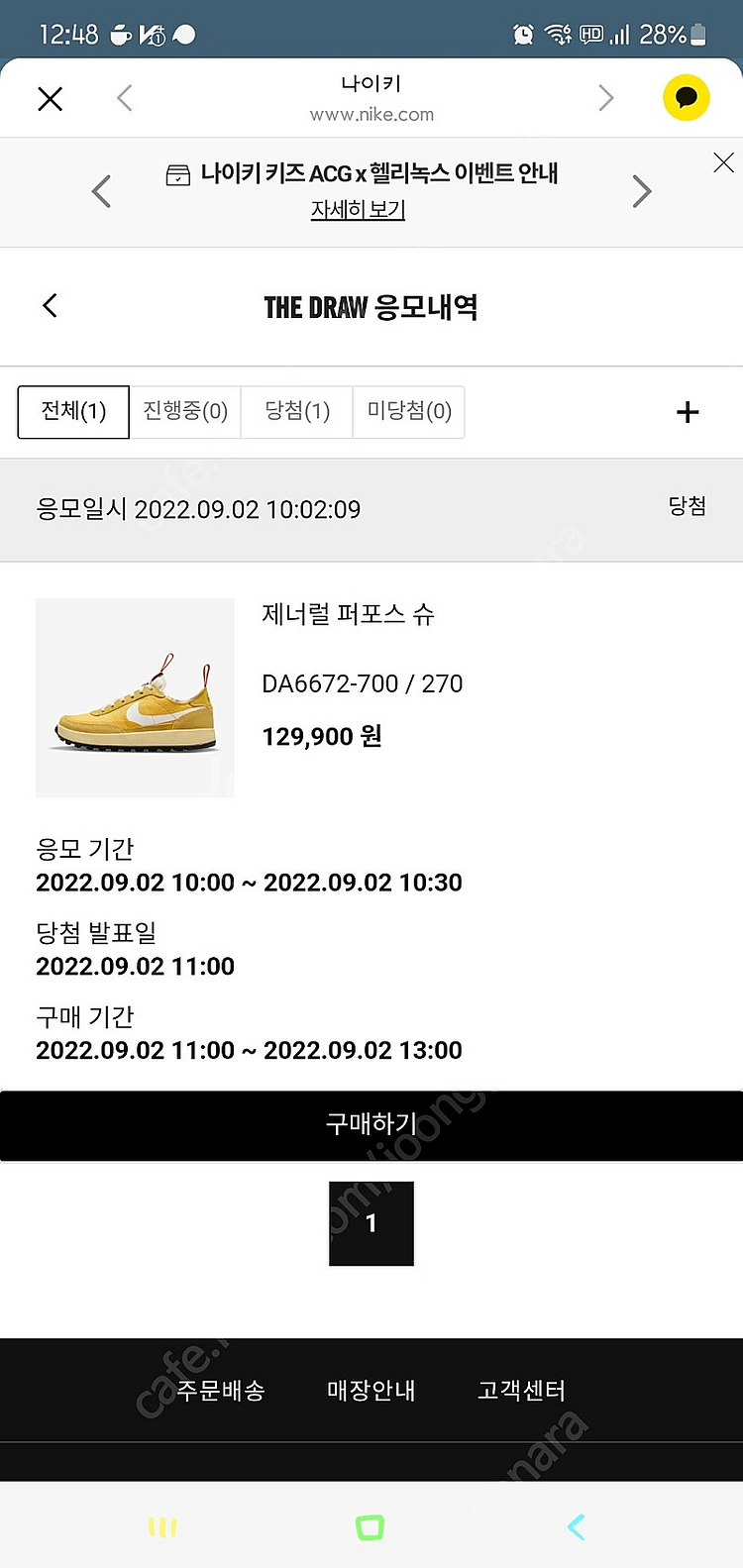The width and height of the screenshot is (743, 1568).
Task: Dismiss the Nike Kids ACG event banner
Action: 724,163
